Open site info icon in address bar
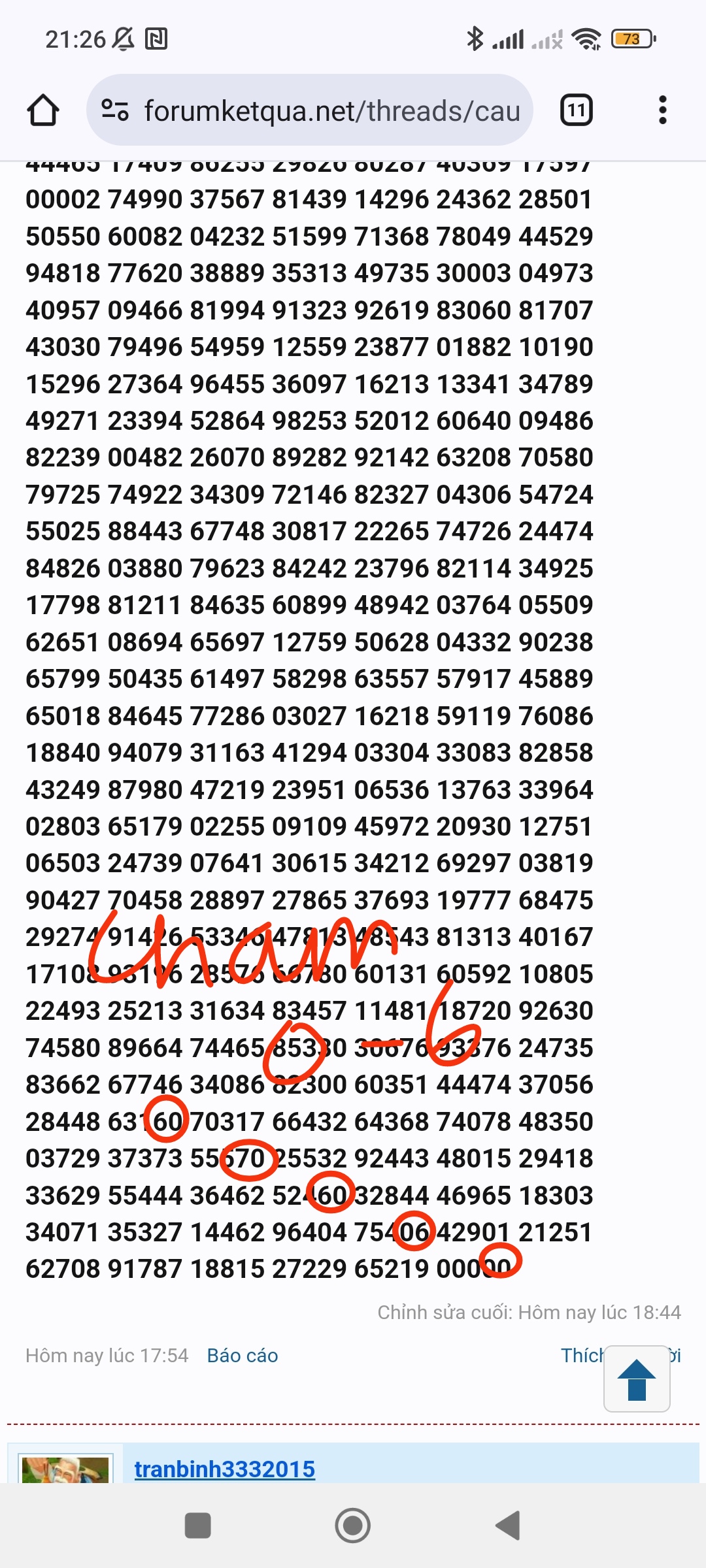Screen dimensions: 706x1568 (x=115, y=110)
